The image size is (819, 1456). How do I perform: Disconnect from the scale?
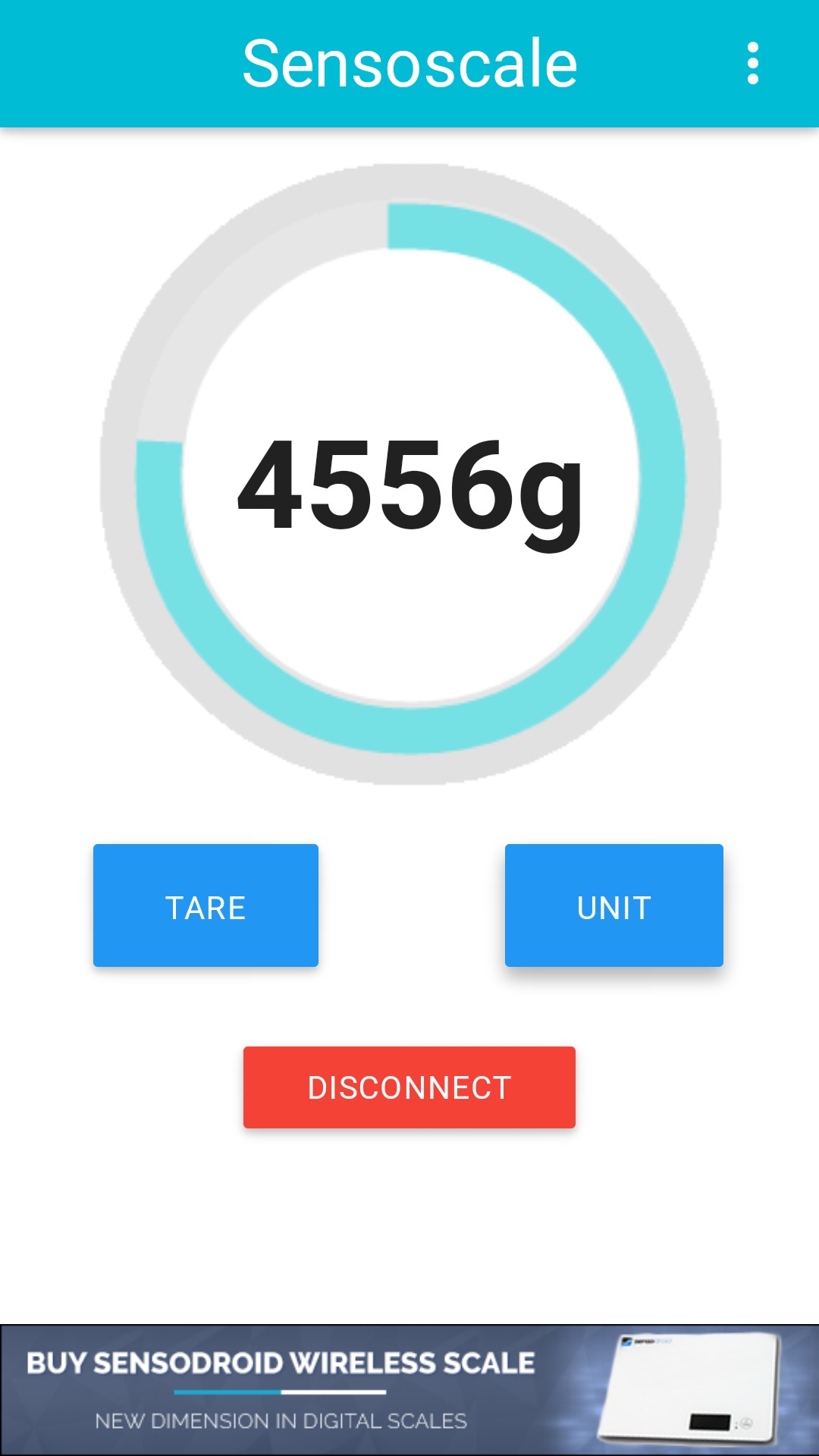tap(409, 1087)
